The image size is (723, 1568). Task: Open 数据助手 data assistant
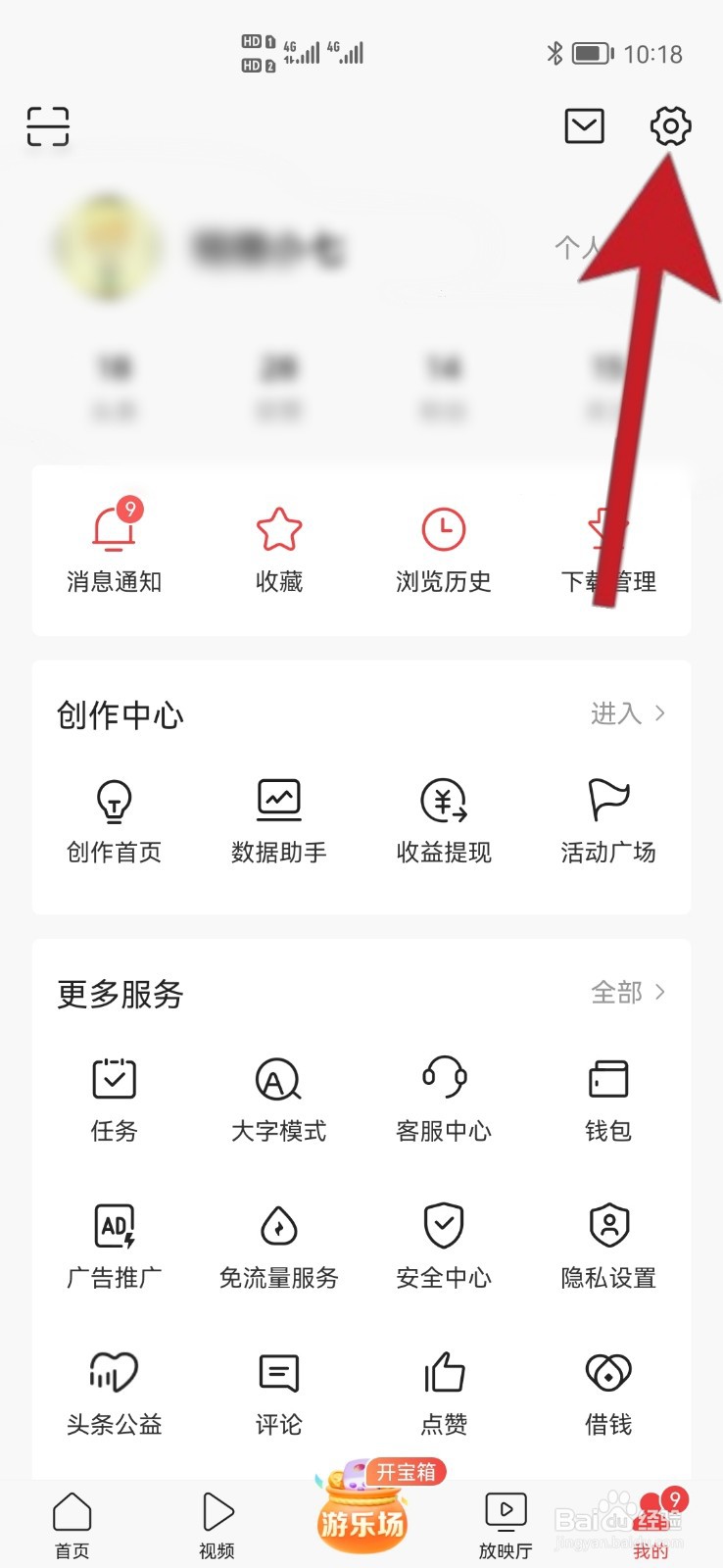point(279,821)
